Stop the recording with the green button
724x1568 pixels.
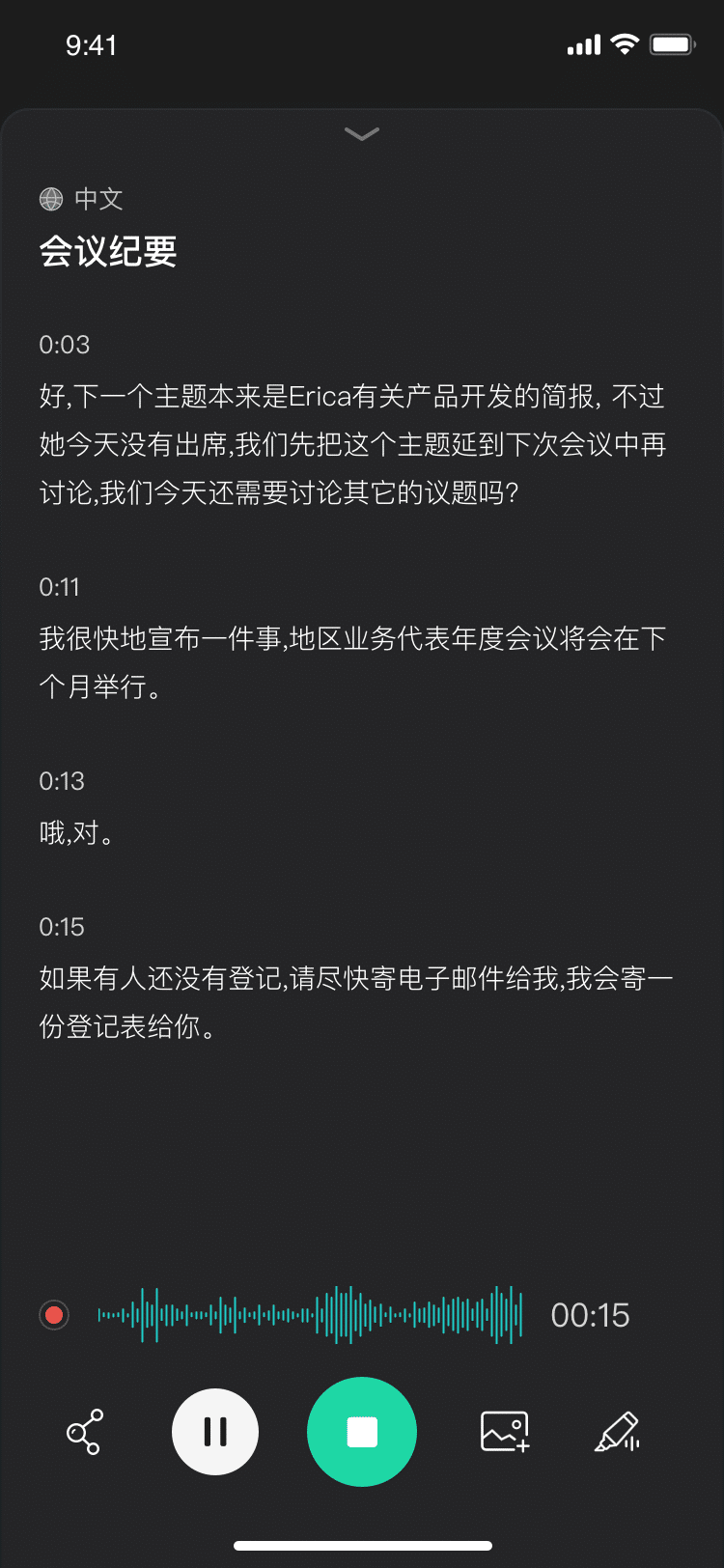tap(362, 1432)
